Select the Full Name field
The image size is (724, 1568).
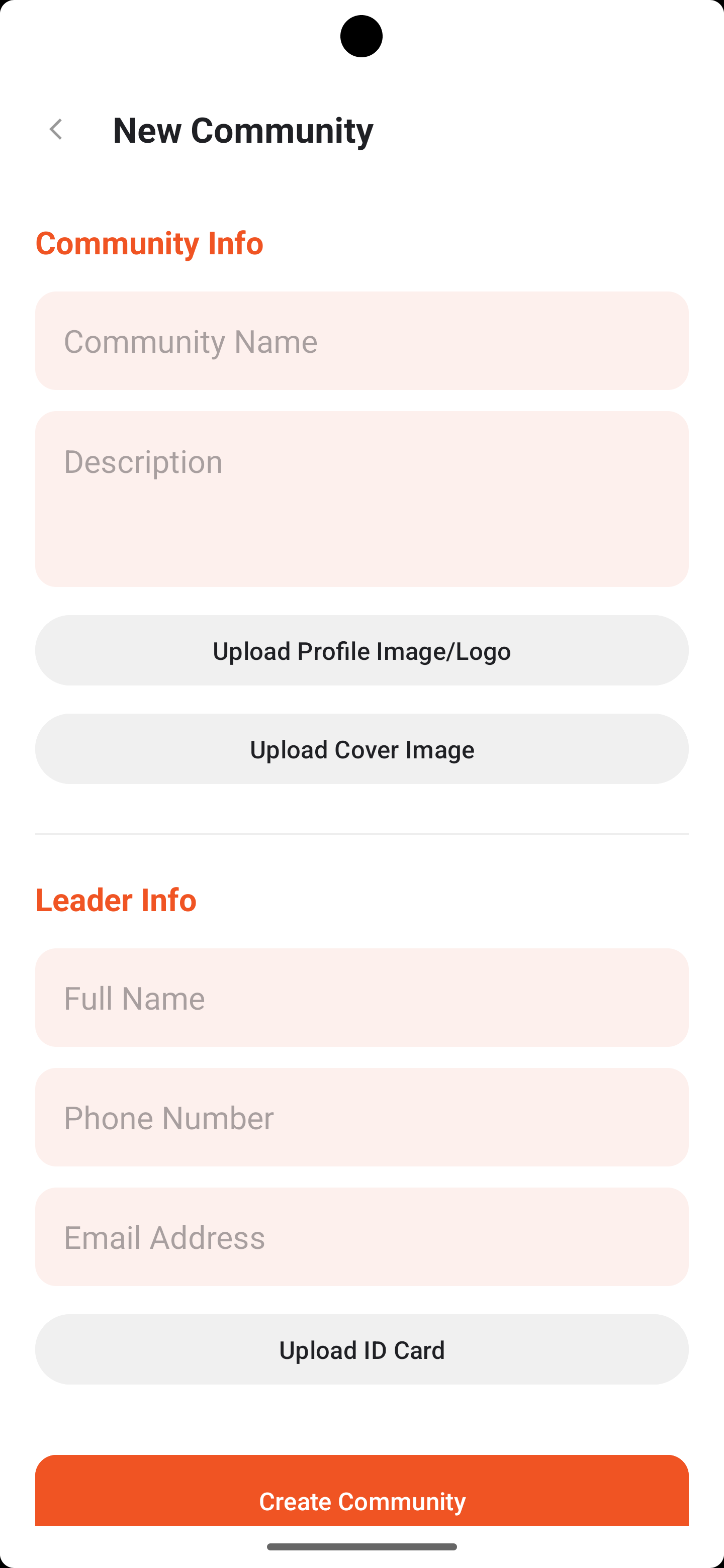(361, 998)
